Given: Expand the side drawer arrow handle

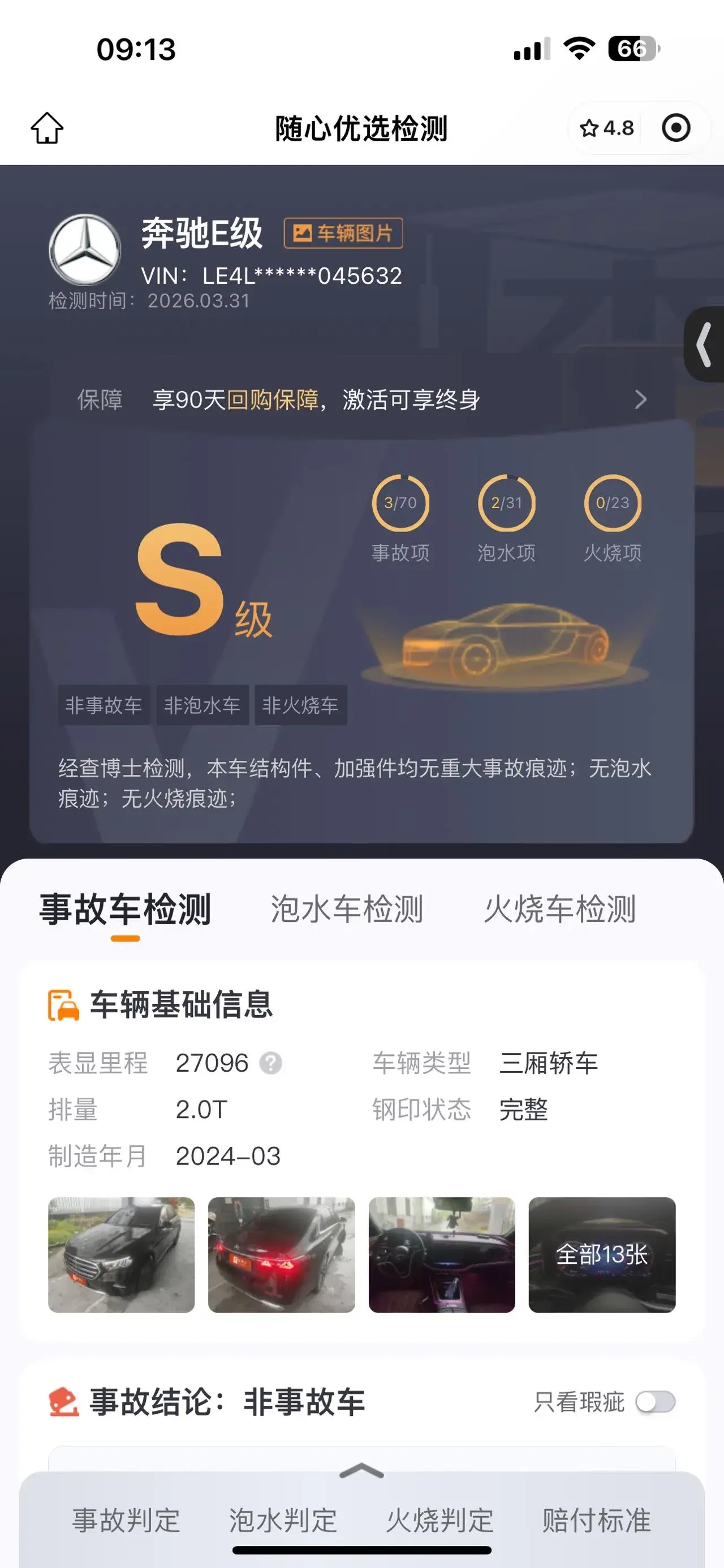Looking at the screenshot, I should [705, 345].
